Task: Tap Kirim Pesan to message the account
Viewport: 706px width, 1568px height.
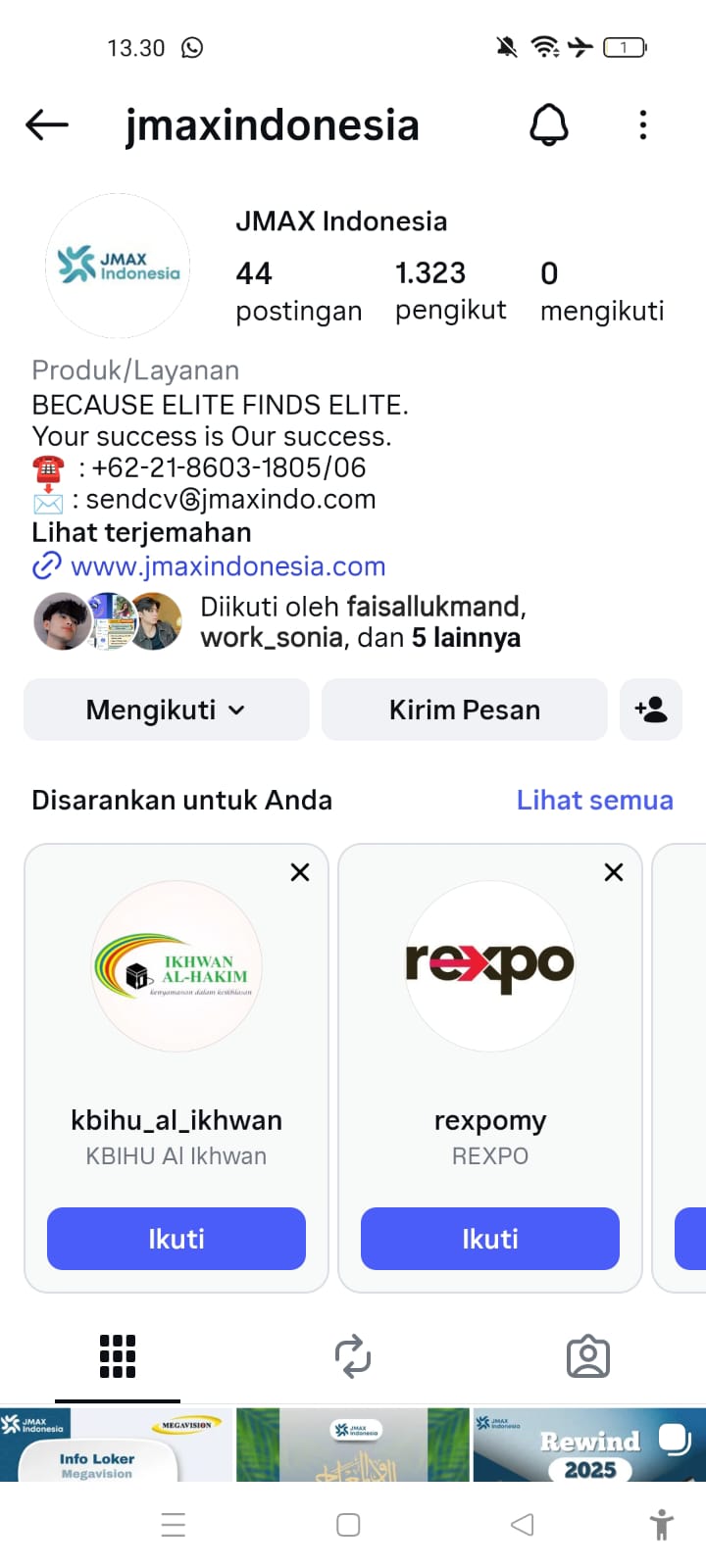Action: pos(464,710)
